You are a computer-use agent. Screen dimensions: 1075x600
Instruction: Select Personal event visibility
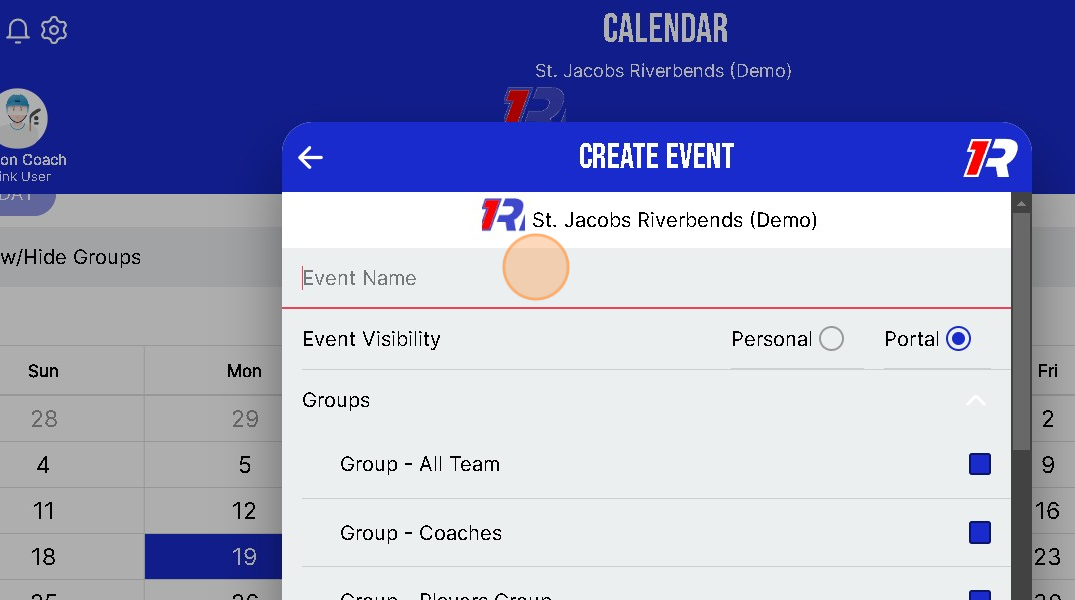pyautogui.click(x=831, y=339)
